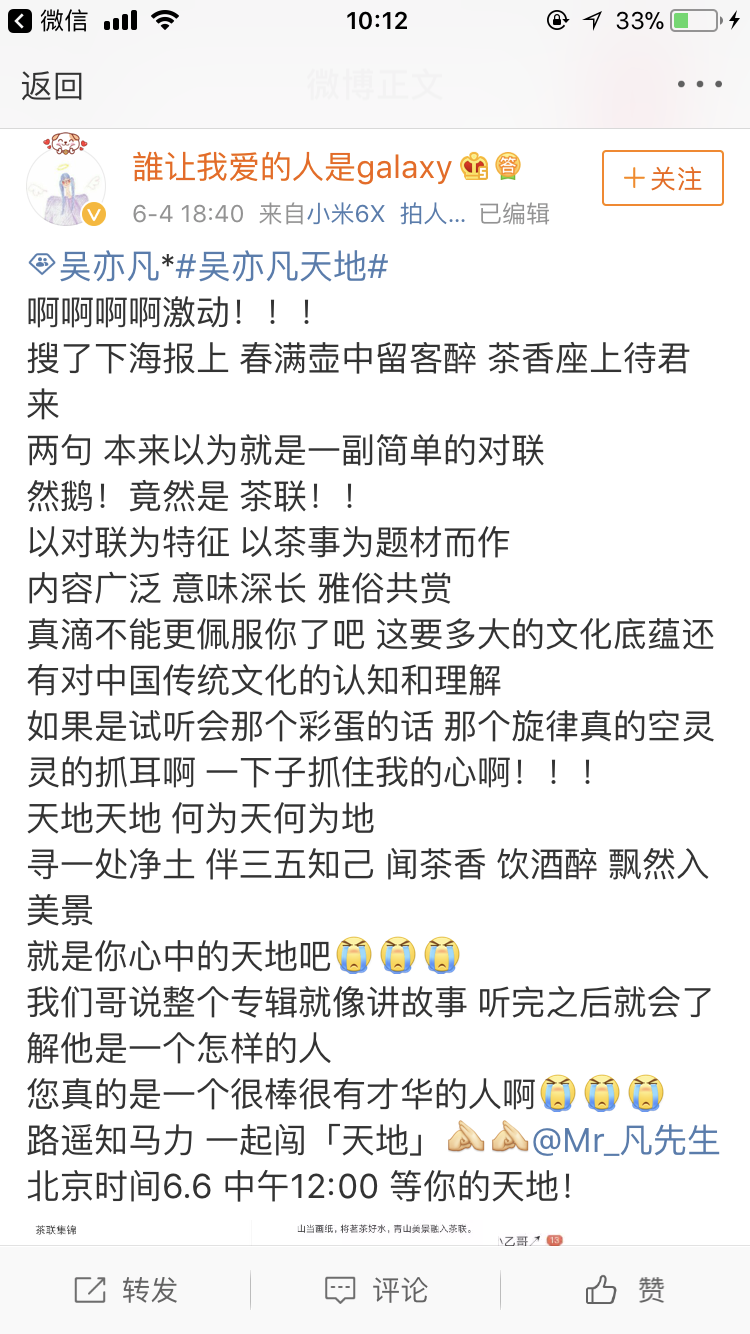Go back using 返回

pos(51,86)
